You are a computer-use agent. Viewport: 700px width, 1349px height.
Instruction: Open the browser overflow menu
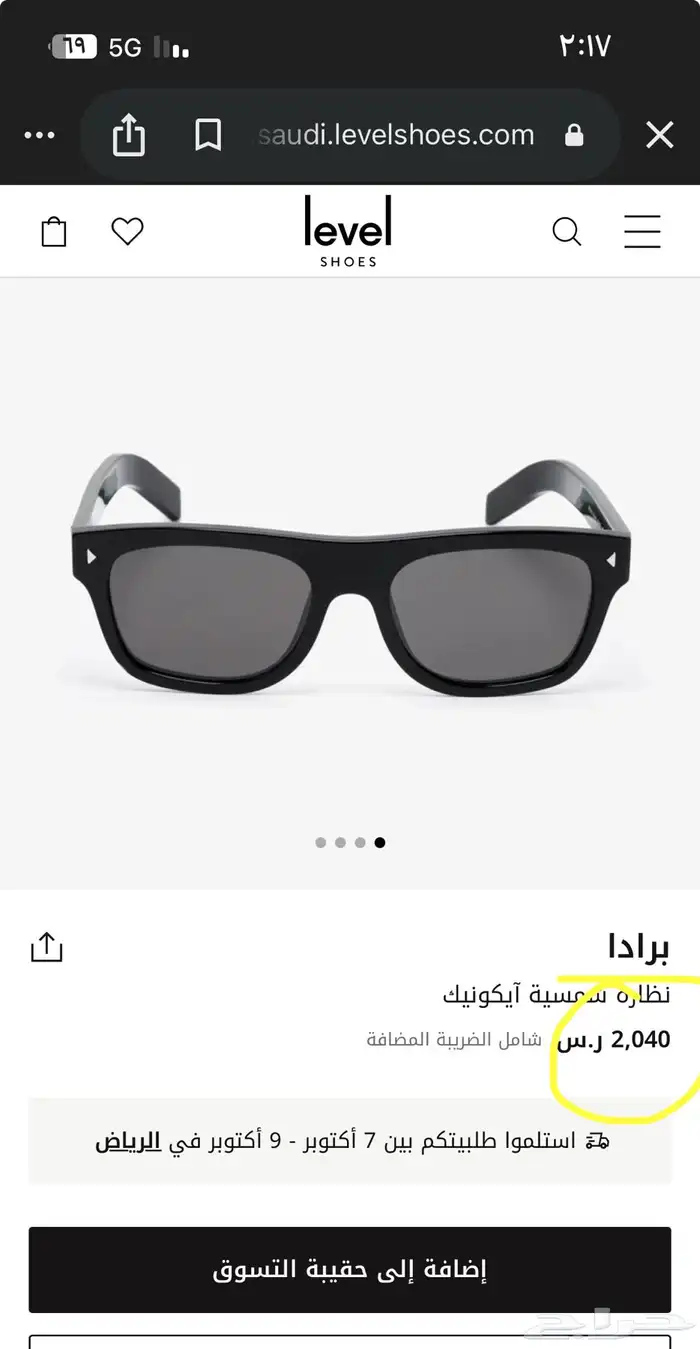point(39,136)
